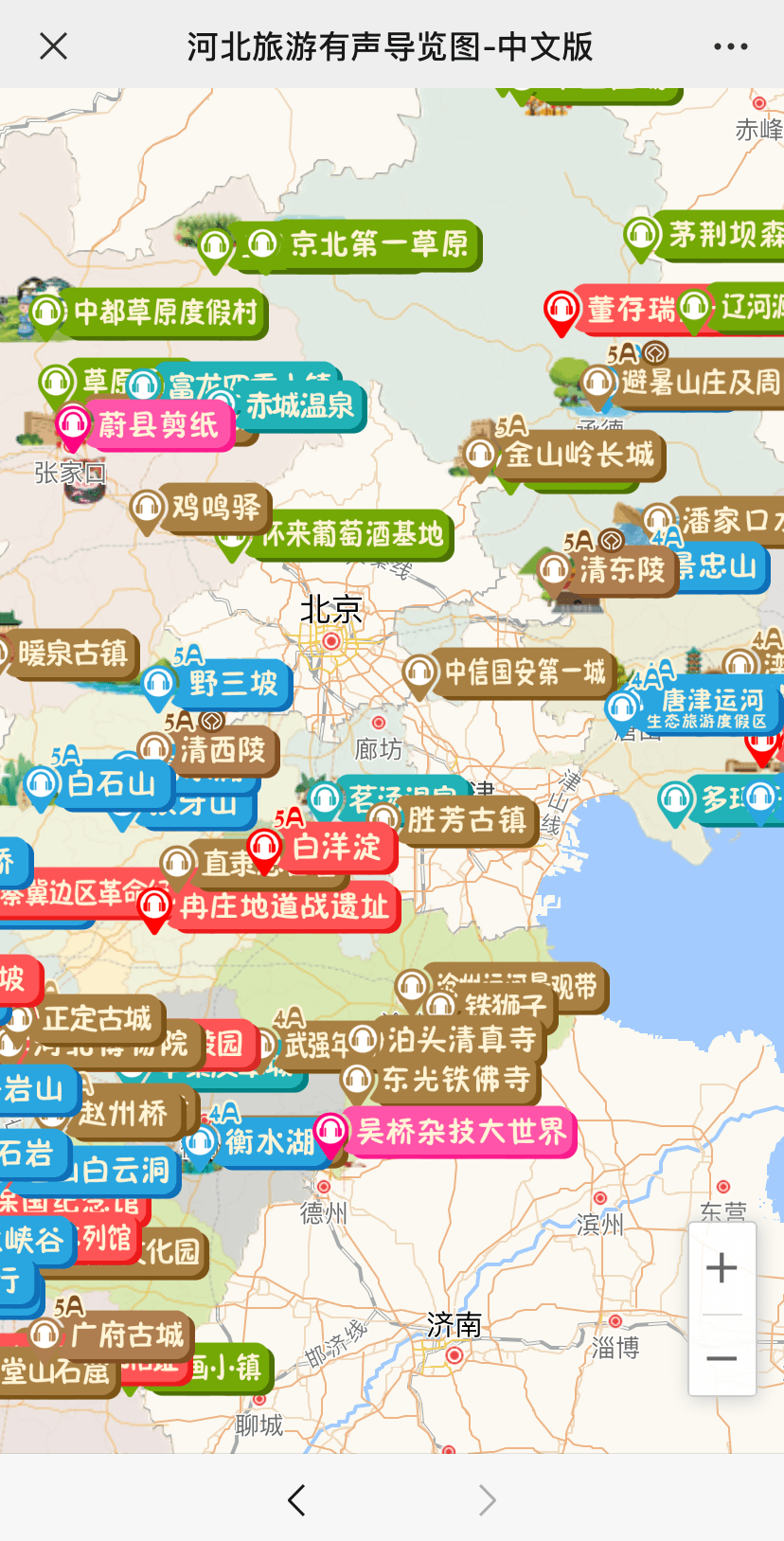Select the 清东陵 scenic spot marker
Screen dimensions: 784x1541
606,570
